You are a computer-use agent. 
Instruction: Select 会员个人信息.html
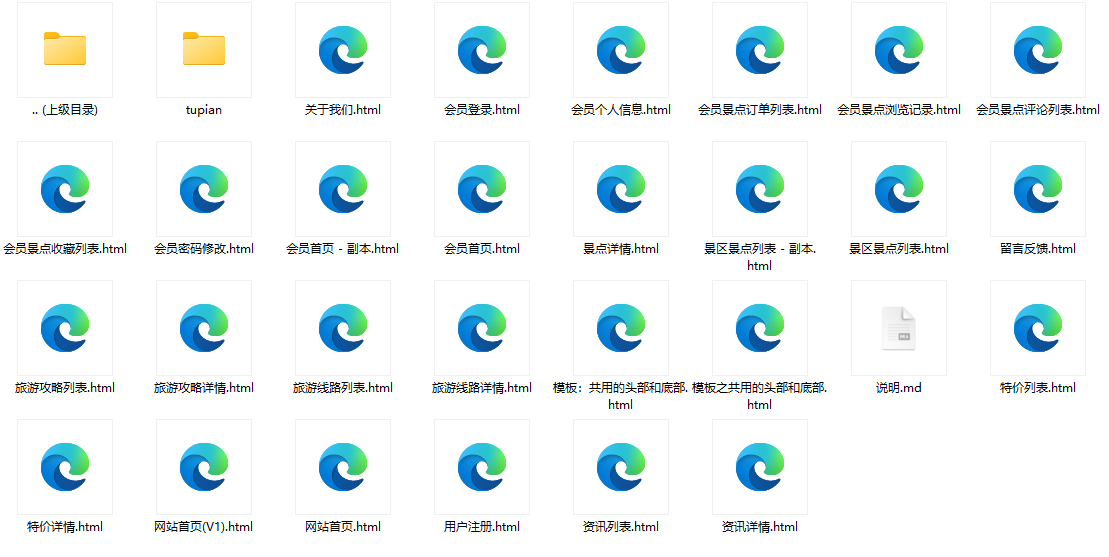point(621,50)
